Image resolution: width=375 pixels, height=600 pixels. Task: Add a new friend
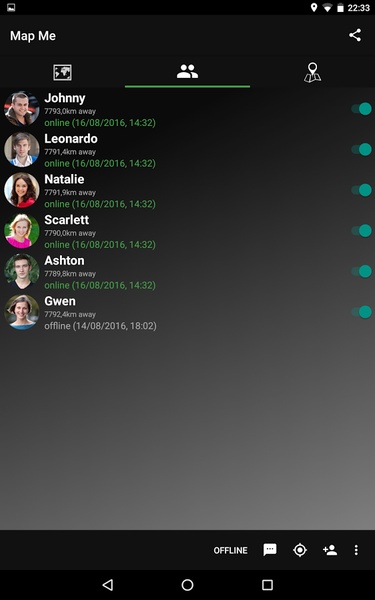(330, 550)
